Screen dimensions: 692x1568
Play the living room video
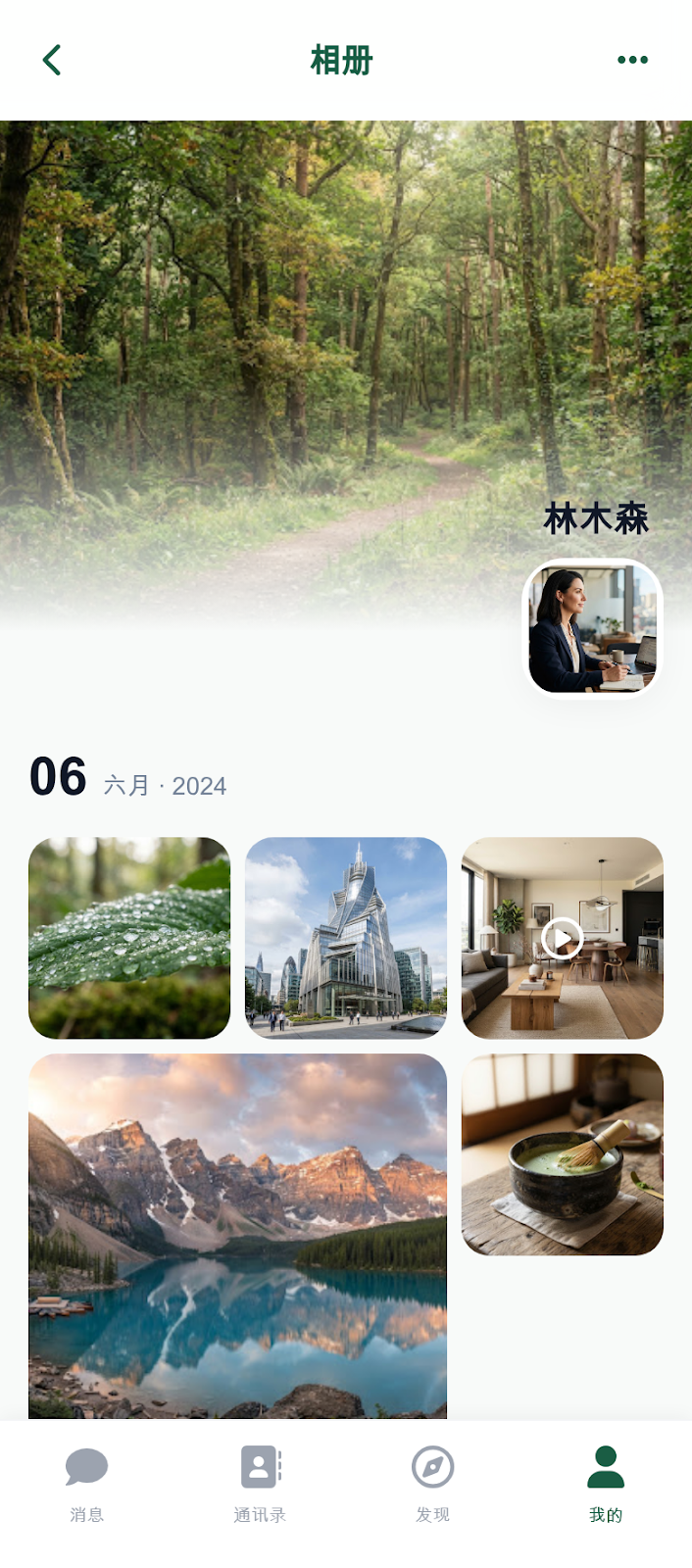click(x=563, y=938)
